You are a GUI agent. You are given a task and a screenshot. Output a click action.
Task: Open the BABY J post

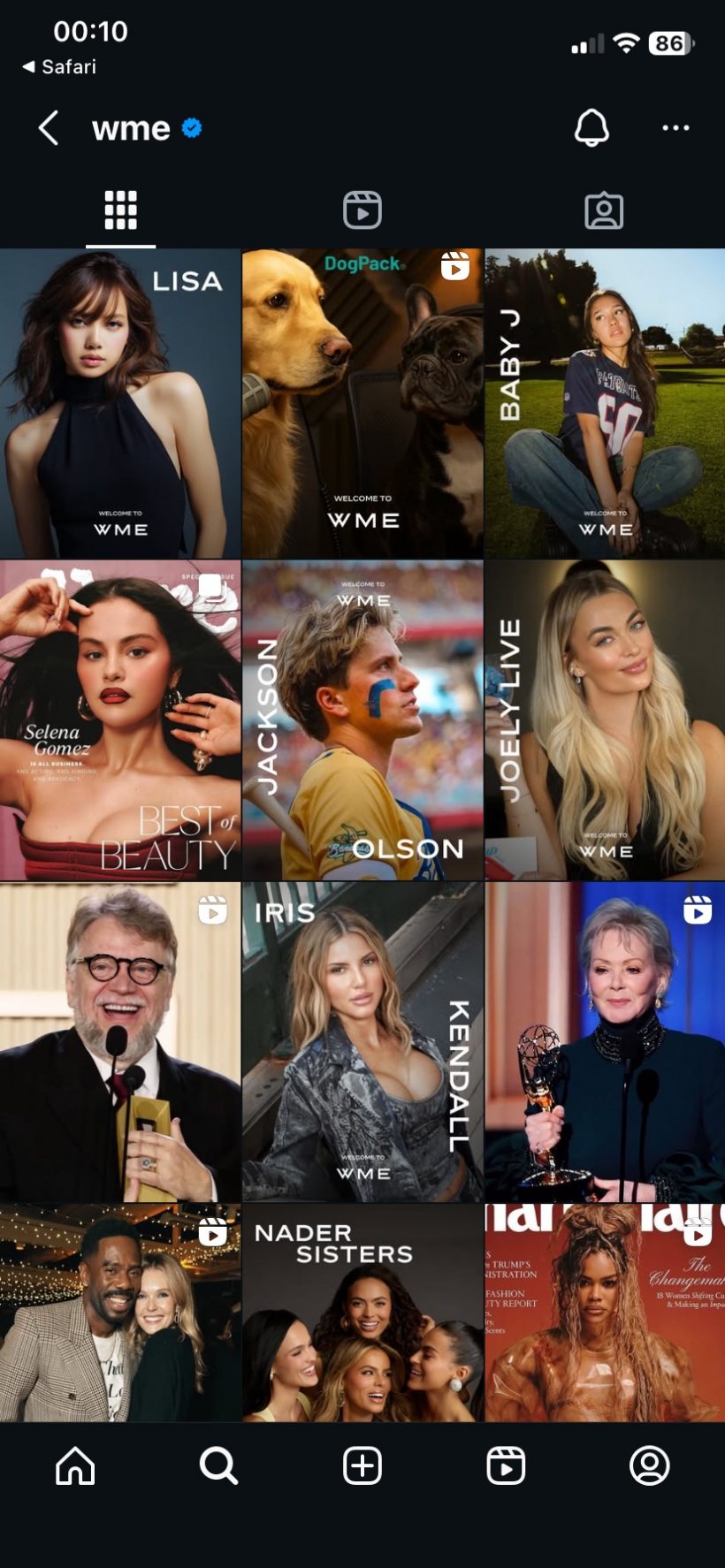[605, 403]
